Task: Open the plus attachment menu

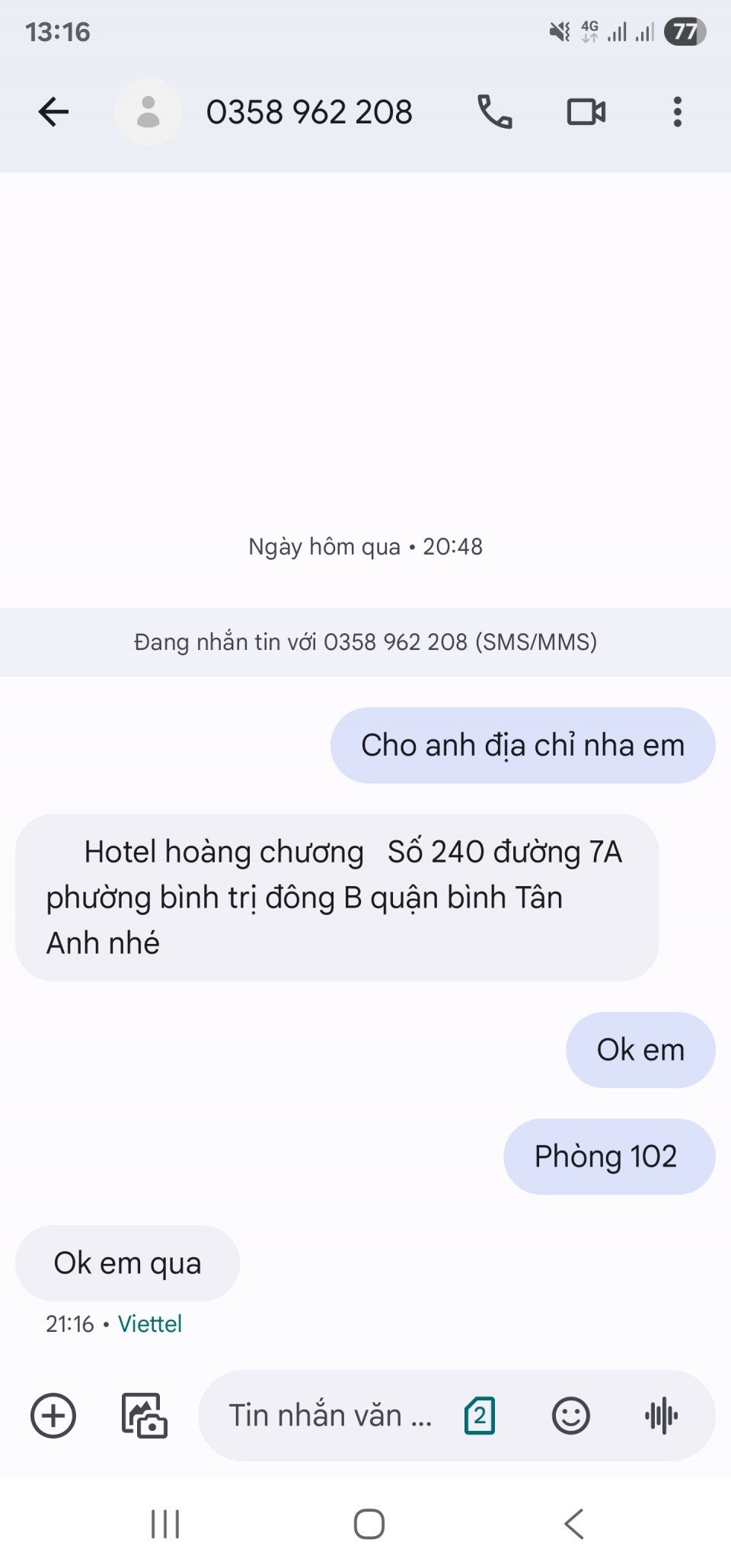Action: click(53, 1416)
